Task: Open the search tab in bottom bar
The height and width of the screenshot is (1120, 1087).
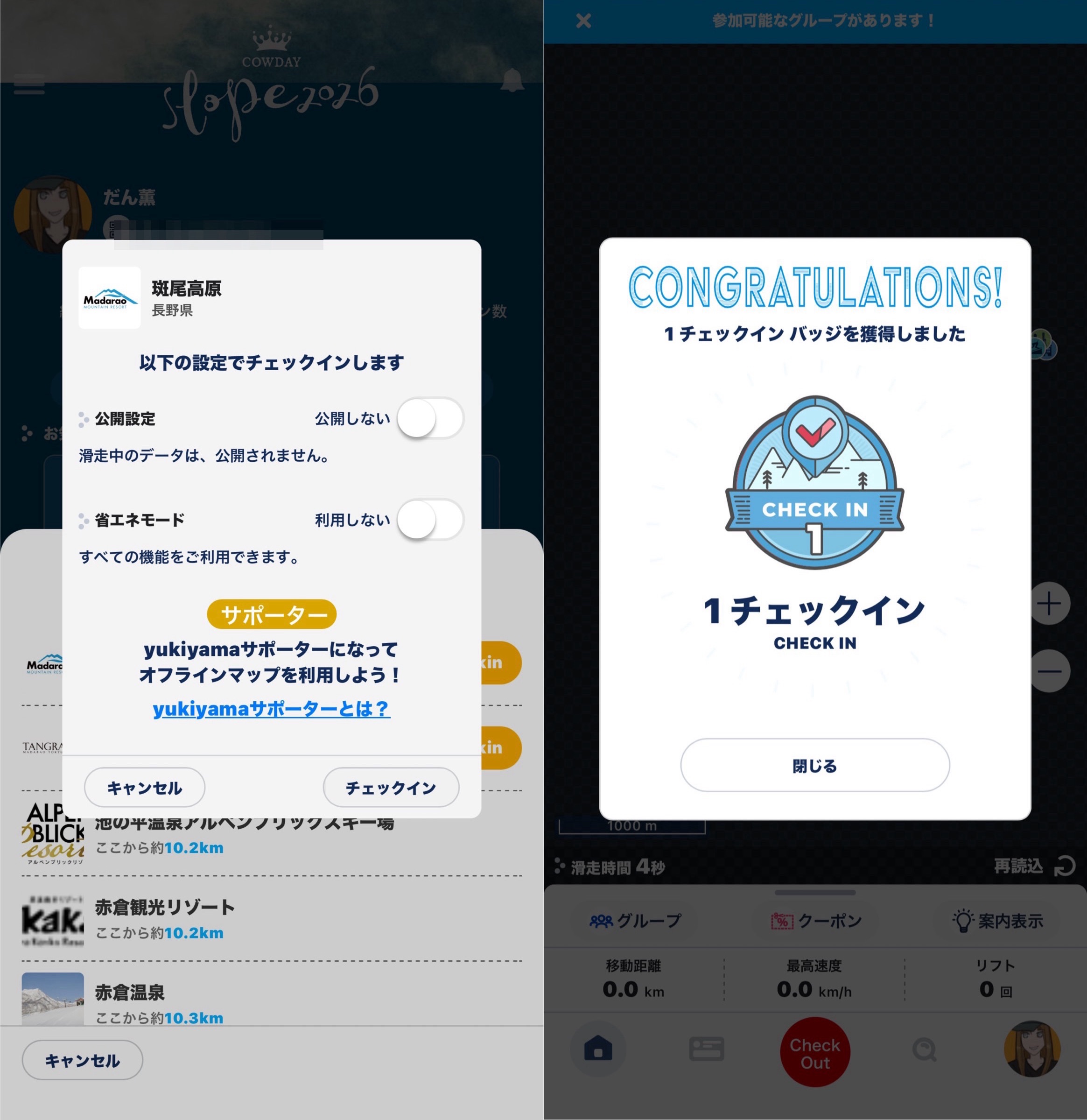Action: point(924,1050)
